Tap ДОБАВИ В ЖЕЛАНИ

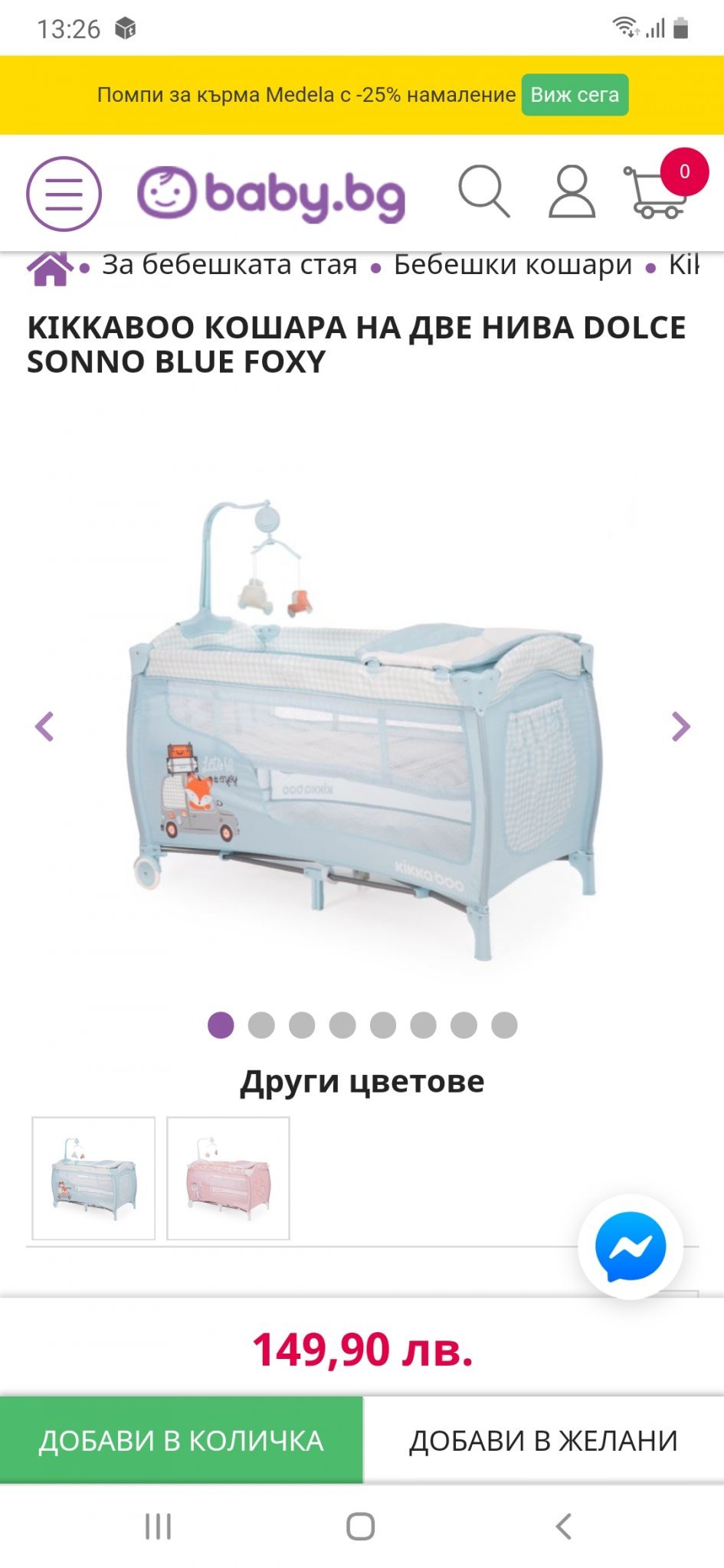pos(543,1440)
